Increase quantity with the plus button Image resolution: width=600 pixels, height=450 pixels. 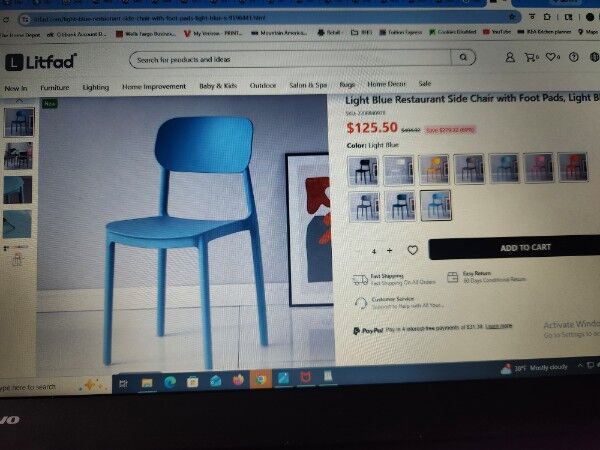(x=390, y=251)
